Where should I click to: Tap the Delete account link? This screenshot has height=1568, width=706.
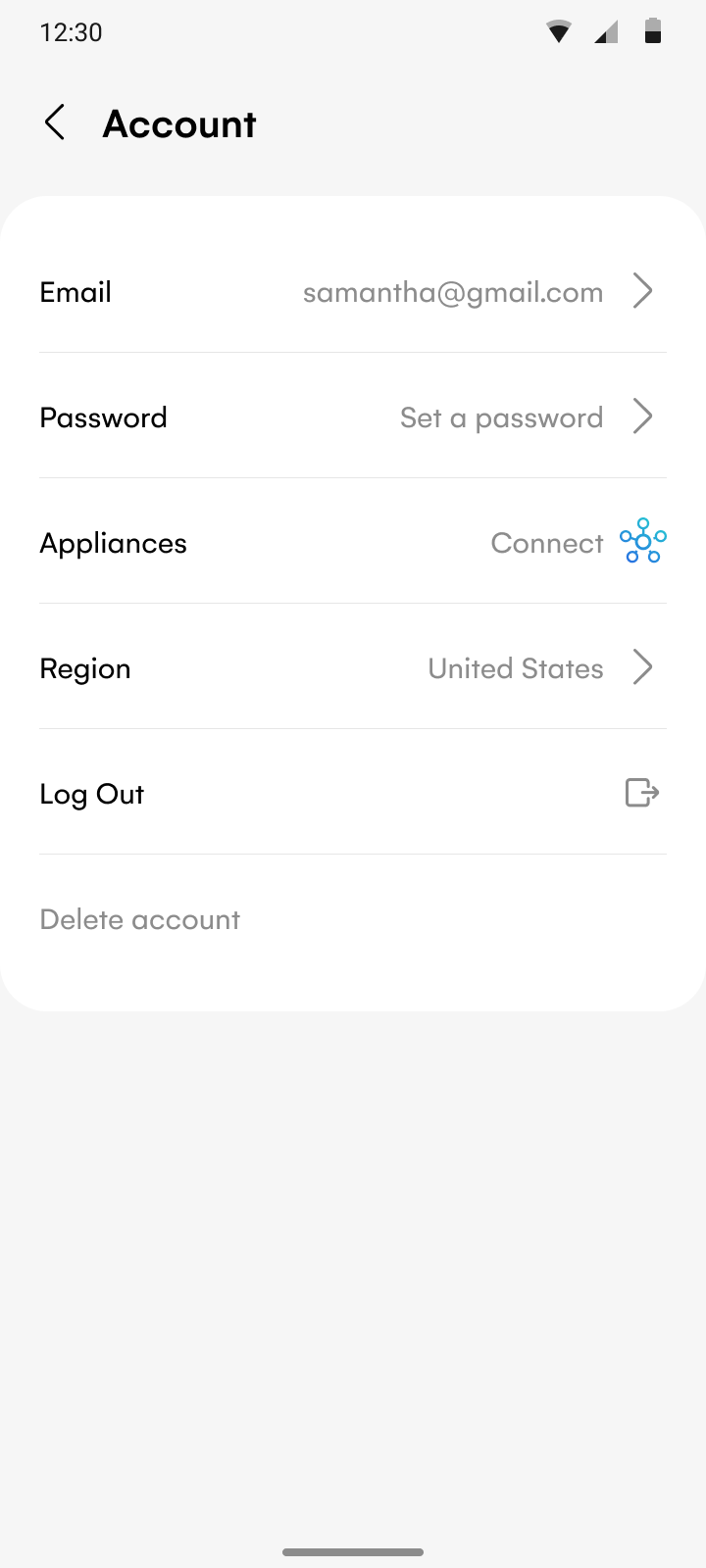point(140,919)
